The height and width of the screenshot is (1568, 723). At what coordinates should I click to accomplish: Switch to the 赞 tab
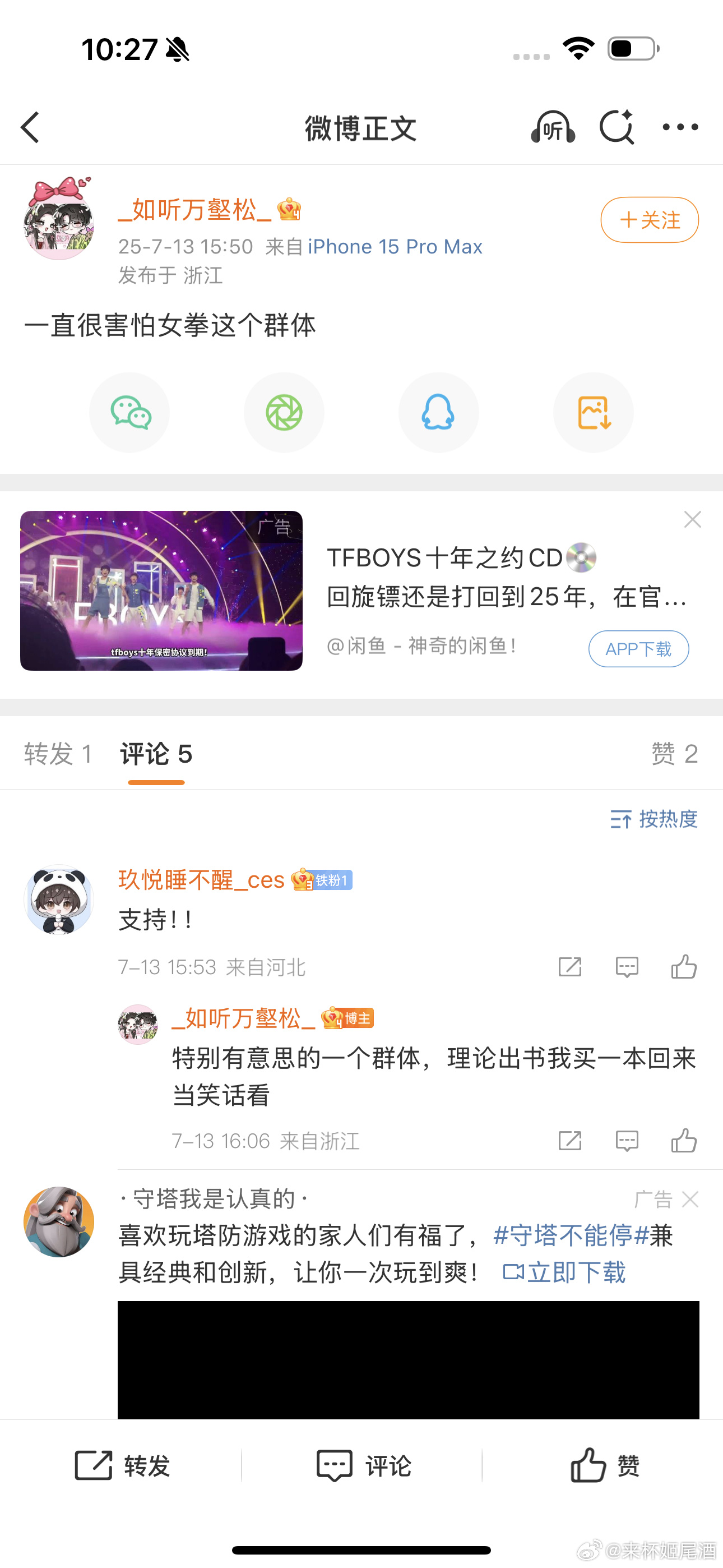pyautogui.click(x=674, y=754)
